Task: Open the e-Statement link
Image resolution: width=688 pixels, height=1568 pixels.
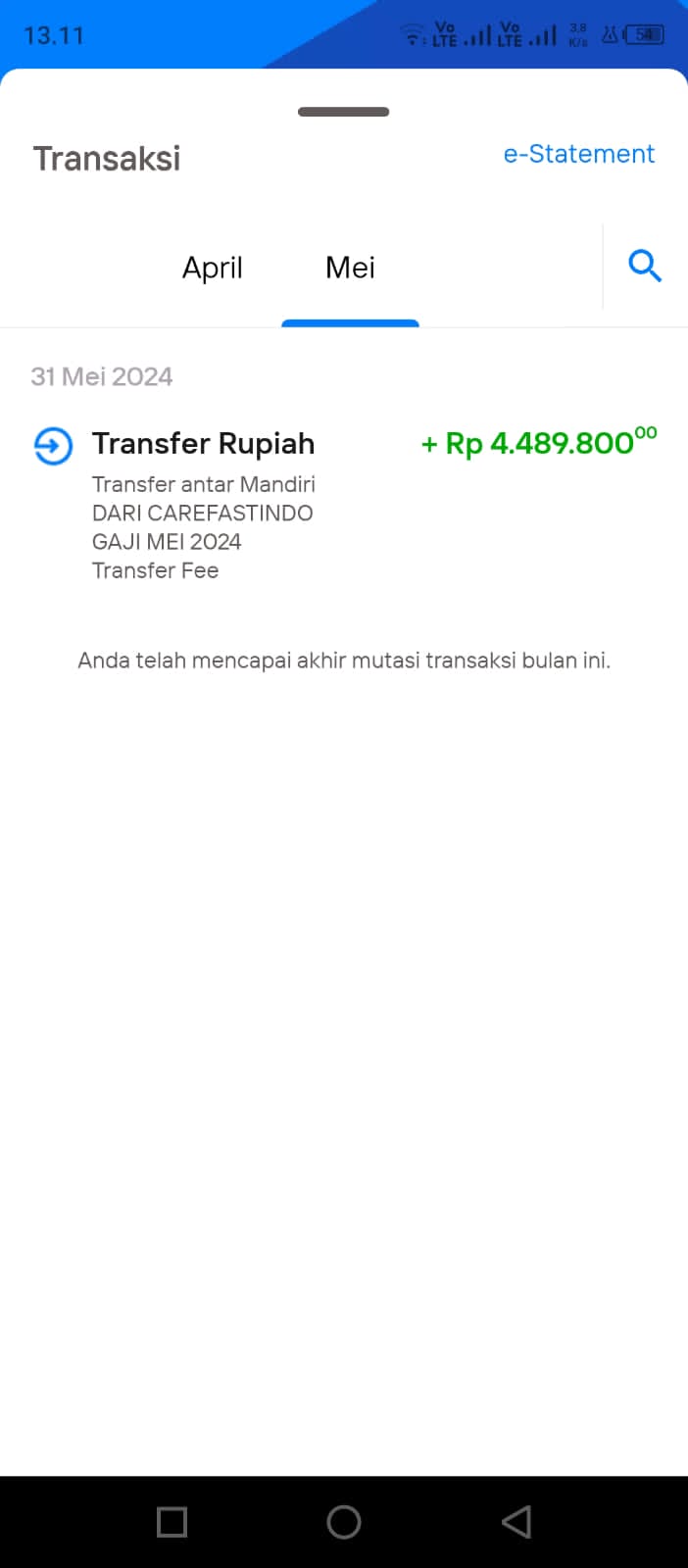Action: coord(578,154)
